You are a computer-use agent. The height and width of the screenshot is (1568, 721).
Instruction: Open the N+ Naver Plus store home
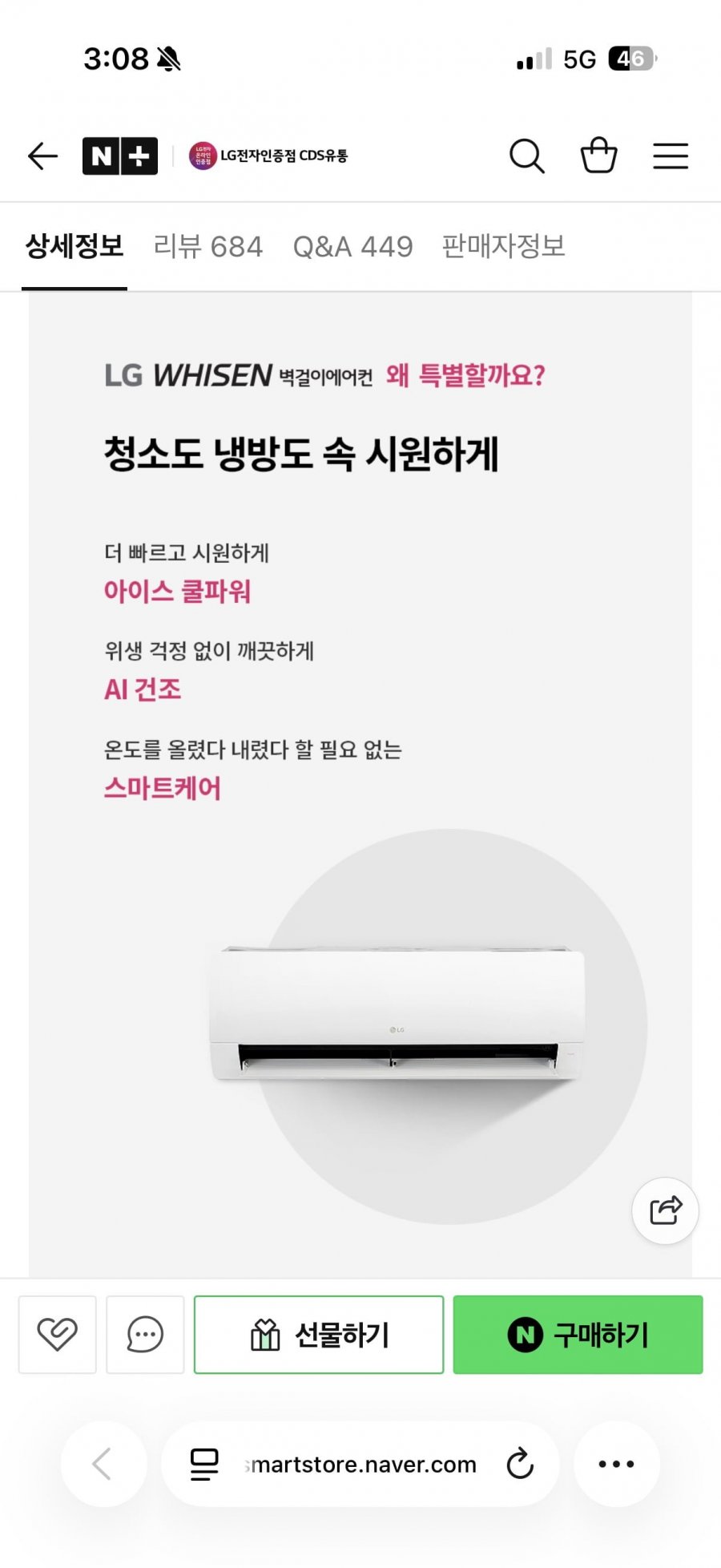tap(120, 156)
